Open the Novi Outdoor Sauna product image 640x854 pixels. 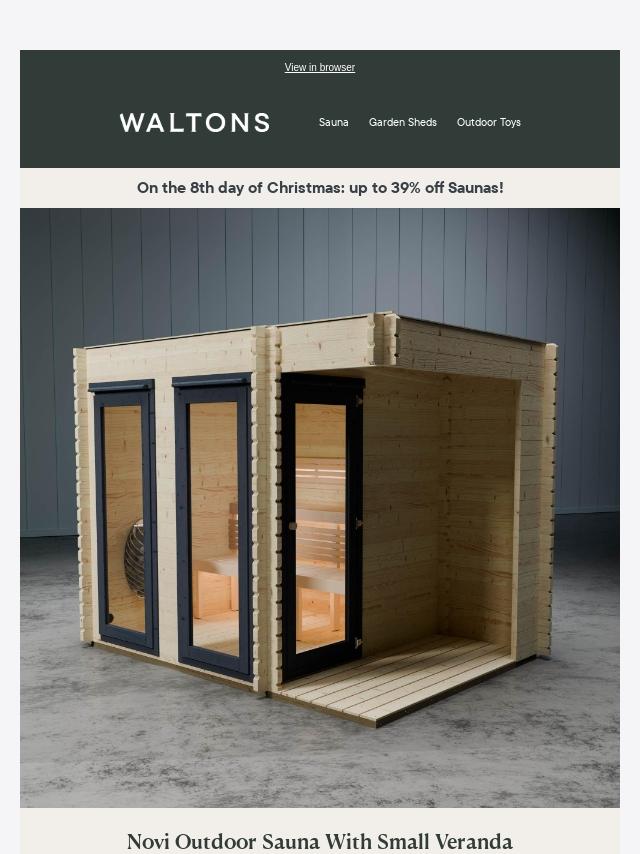[319, 507]
